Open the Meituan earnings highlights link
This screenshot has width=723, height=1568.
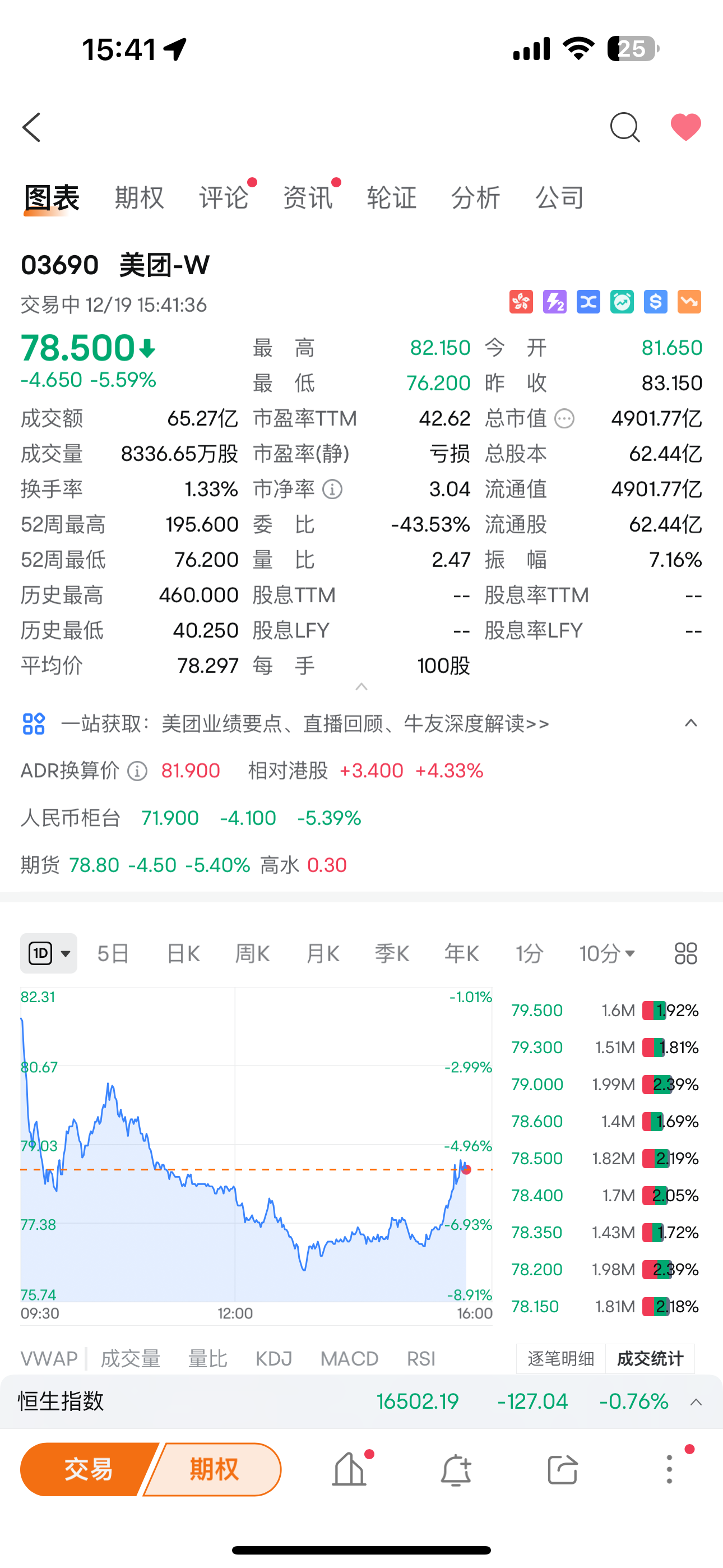304,724
